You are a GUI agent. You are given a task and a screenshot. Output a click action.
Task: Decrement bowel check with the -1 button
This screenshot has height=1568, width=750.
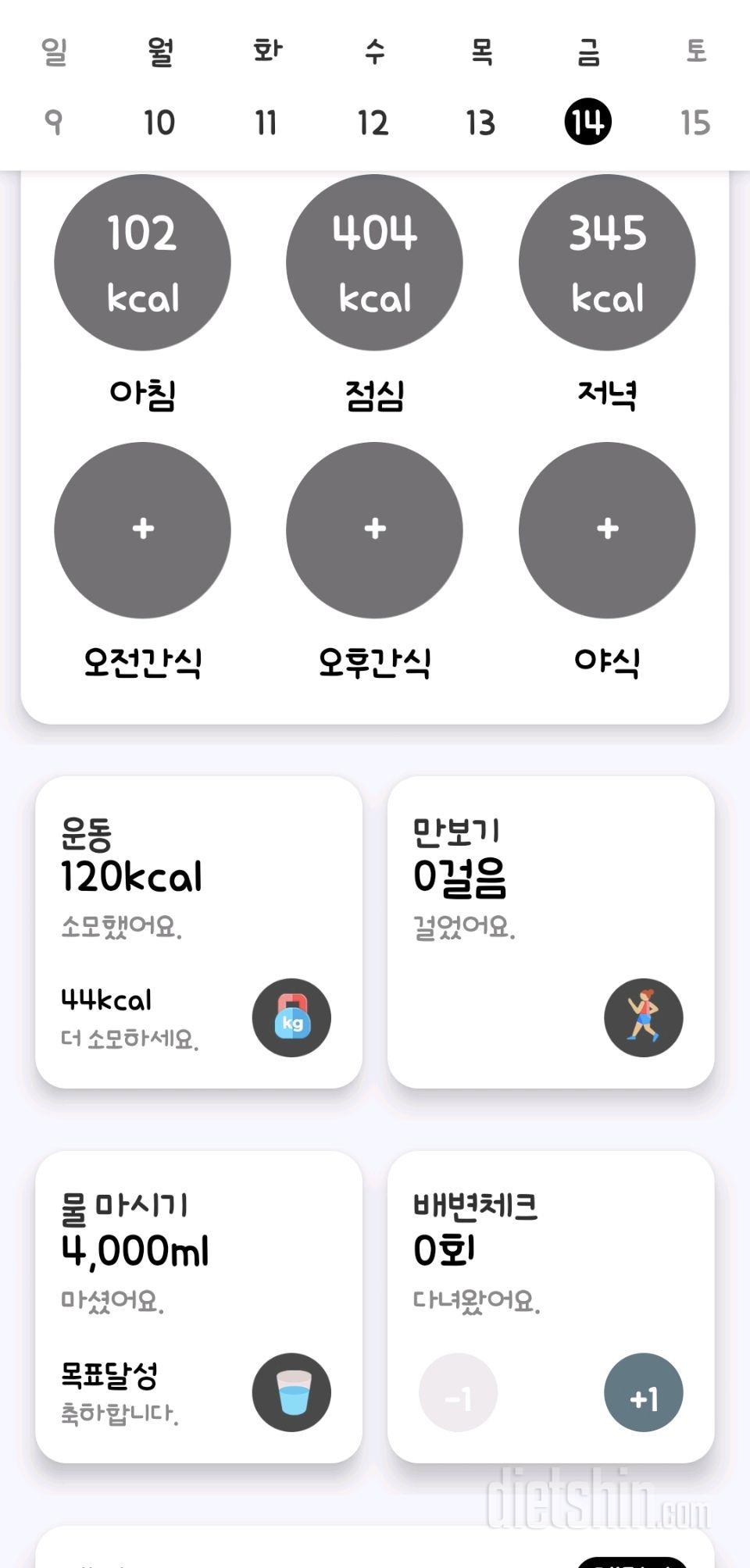pos(459,1393)
